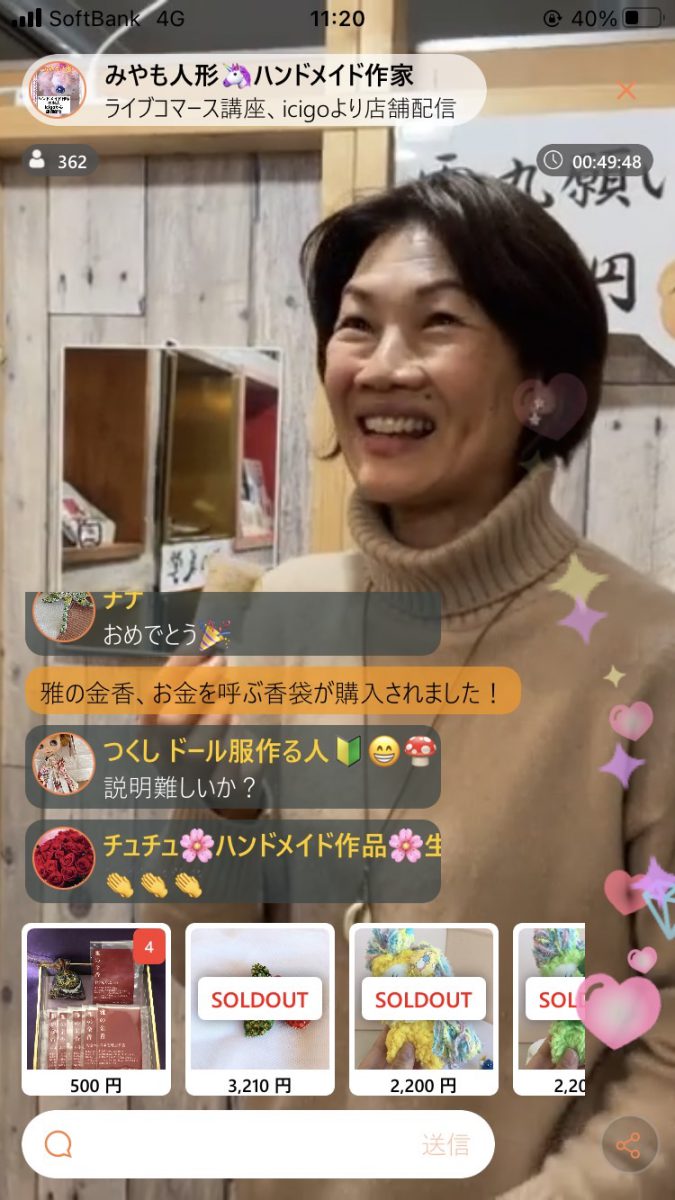View つくし ドール服作る人 commenter avatar
The width and height of the screenshot is (675, 1200).
click(x=64, y=764)
